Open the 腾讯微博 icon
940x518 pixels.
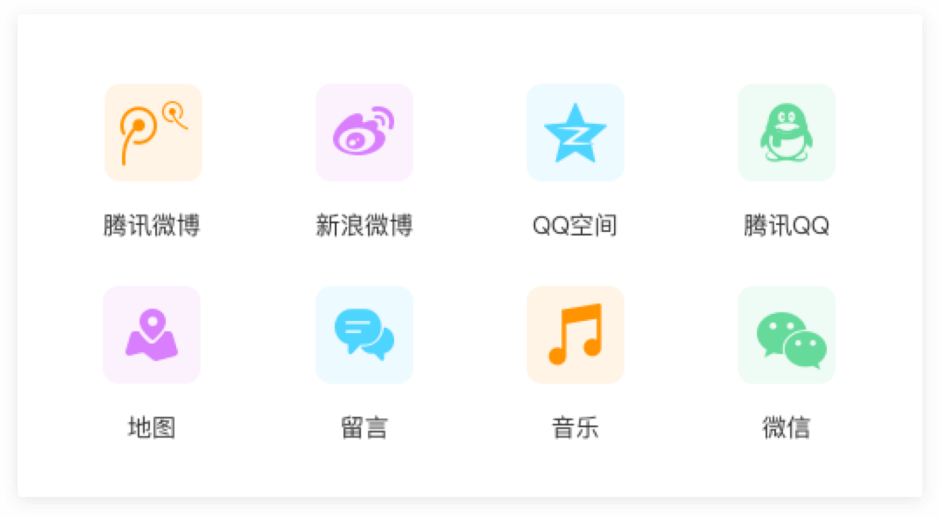153,133
